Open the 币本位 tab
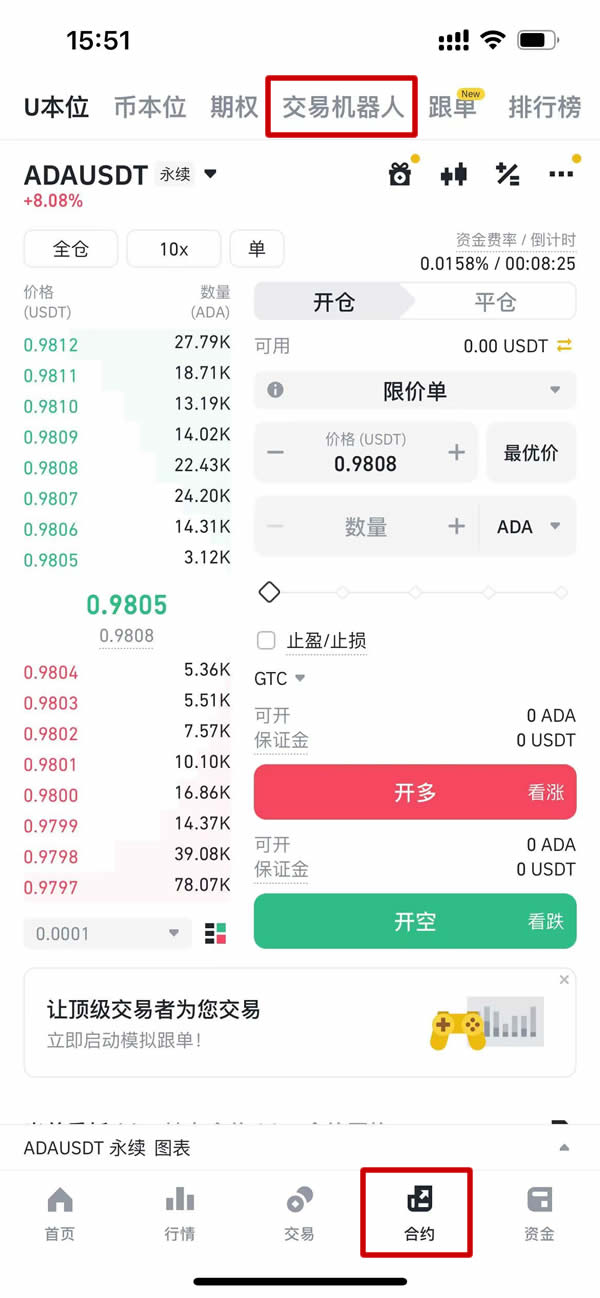Viewport: 600px width, 1298px height. point(150,107)
